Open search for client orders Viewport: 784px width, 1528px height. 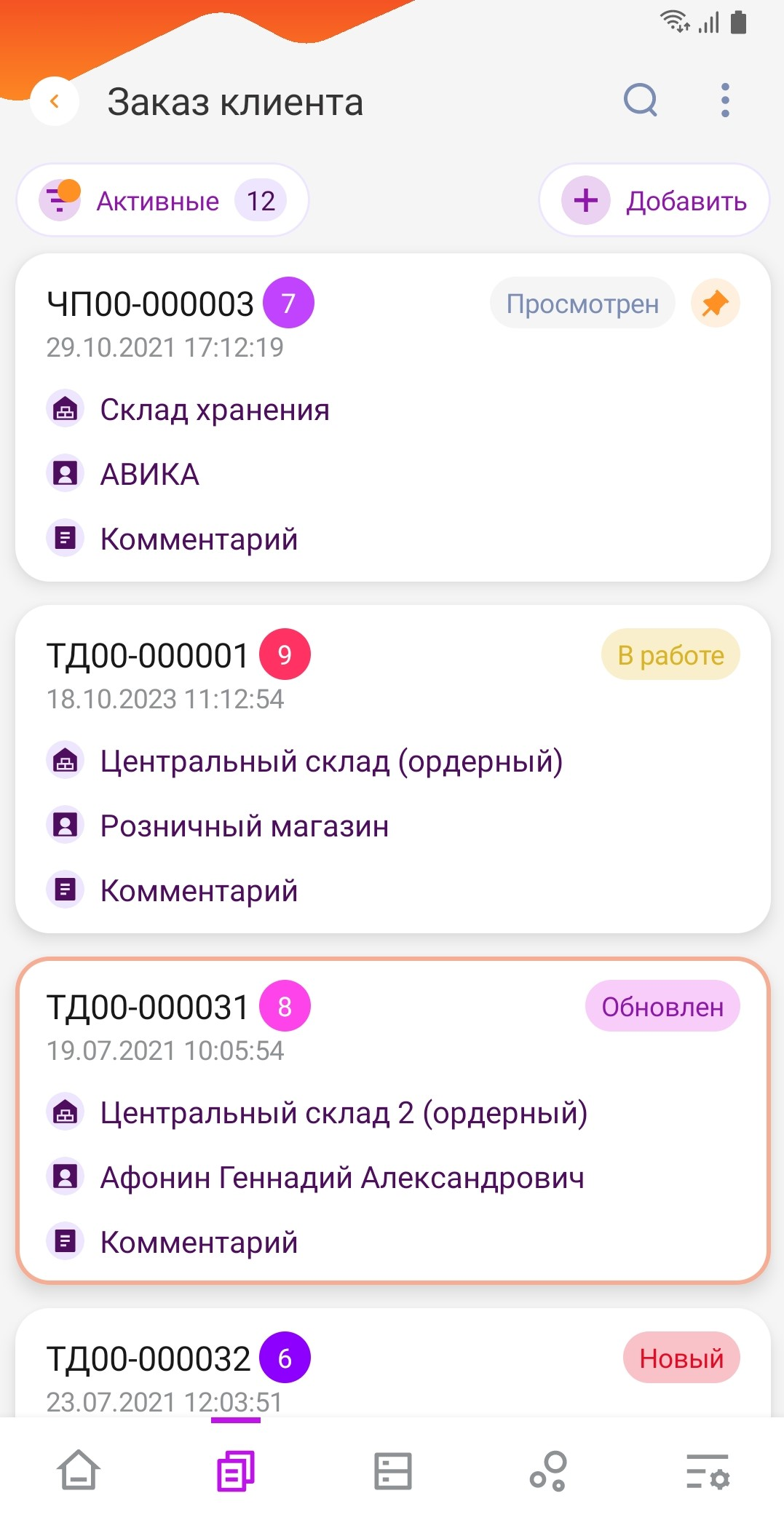[638, 101]
